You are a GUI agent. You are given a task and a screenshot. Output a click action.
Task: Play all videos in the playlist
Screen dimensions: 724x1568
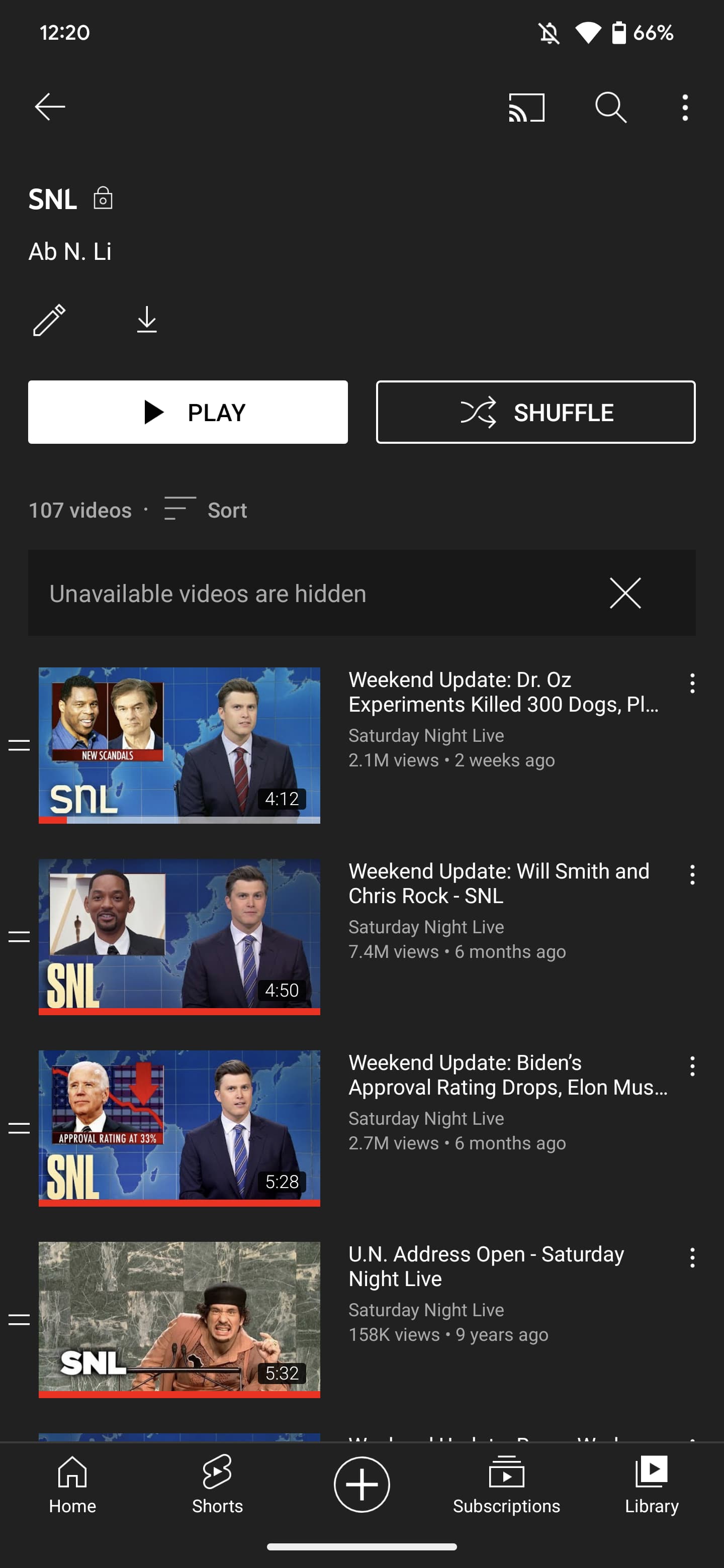[x=188, y=412]
